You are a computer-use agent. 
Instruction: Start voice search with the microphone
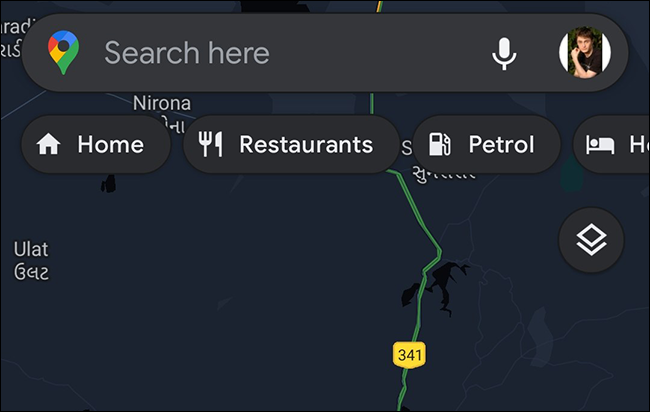(x=505, y=53)
